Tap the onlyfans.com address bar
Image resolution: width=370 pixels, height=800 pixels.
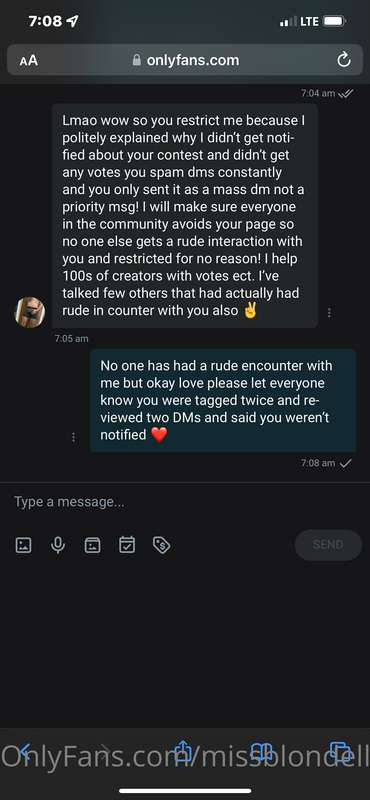pyautogui.click(x=185, y=60)
